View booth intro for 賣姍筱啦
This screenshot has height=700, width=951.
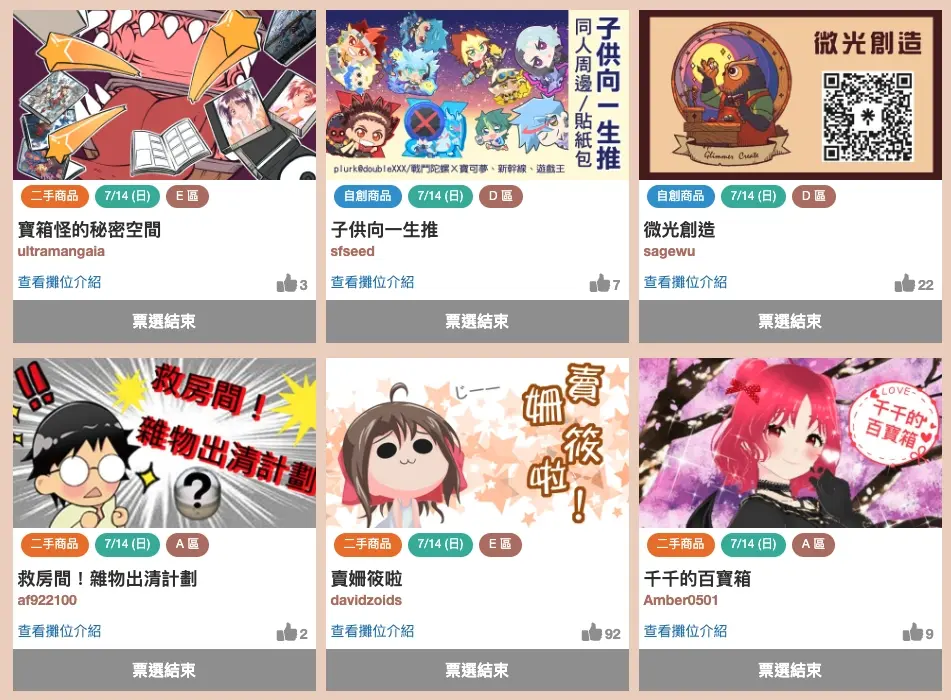[372, 631]
